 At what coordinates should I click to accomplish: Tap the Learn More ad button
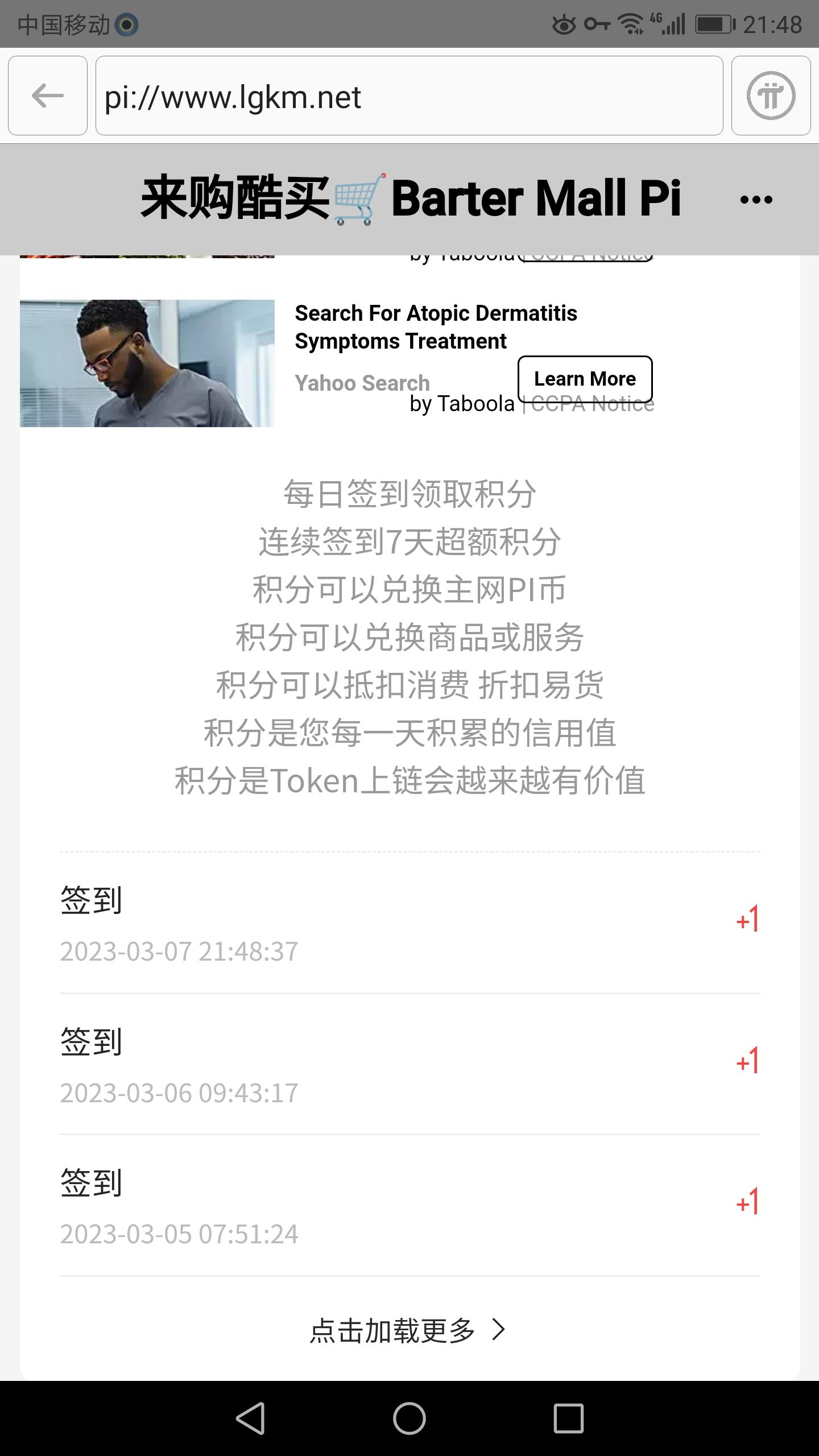click(x=585, y=379)
